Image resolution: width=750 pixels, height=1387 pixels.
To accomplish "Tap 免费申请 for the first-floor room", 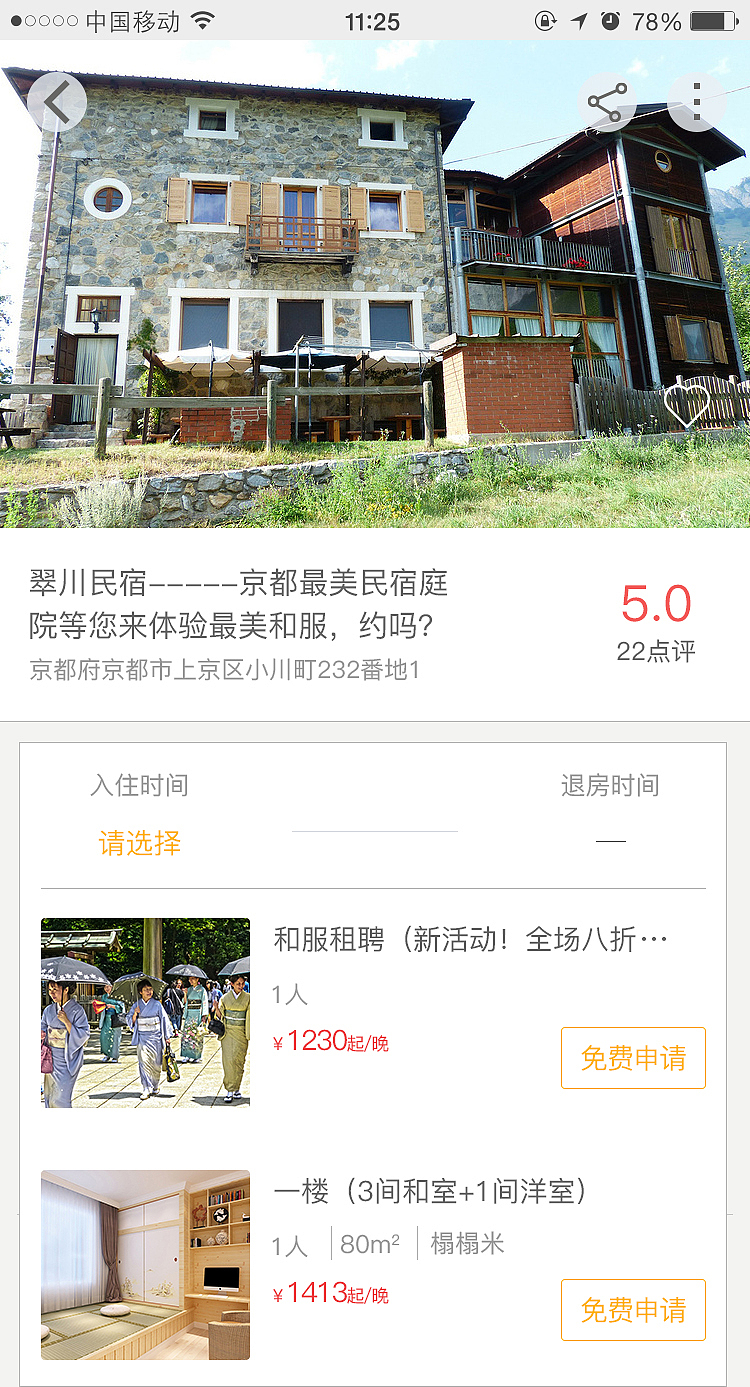I will coord(633,1310).
